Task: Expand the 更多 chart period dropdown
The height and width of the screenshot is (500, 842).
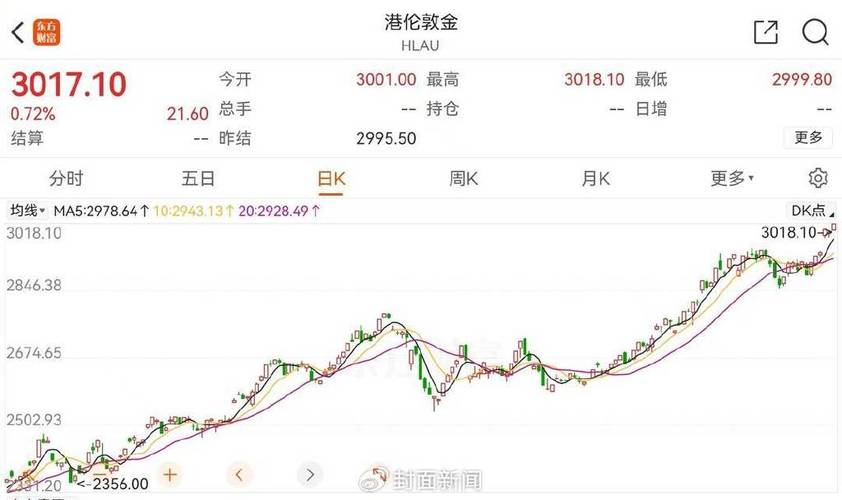Action: (732, 179)
